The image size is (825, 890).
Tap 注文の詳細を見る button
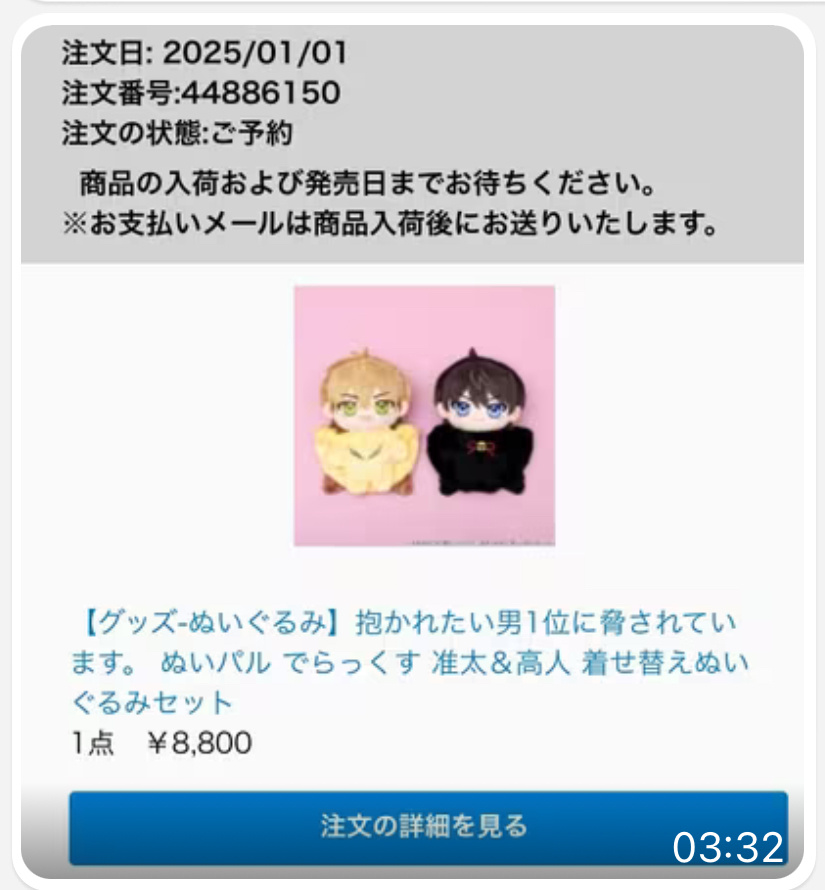click(x=427, y=827)
